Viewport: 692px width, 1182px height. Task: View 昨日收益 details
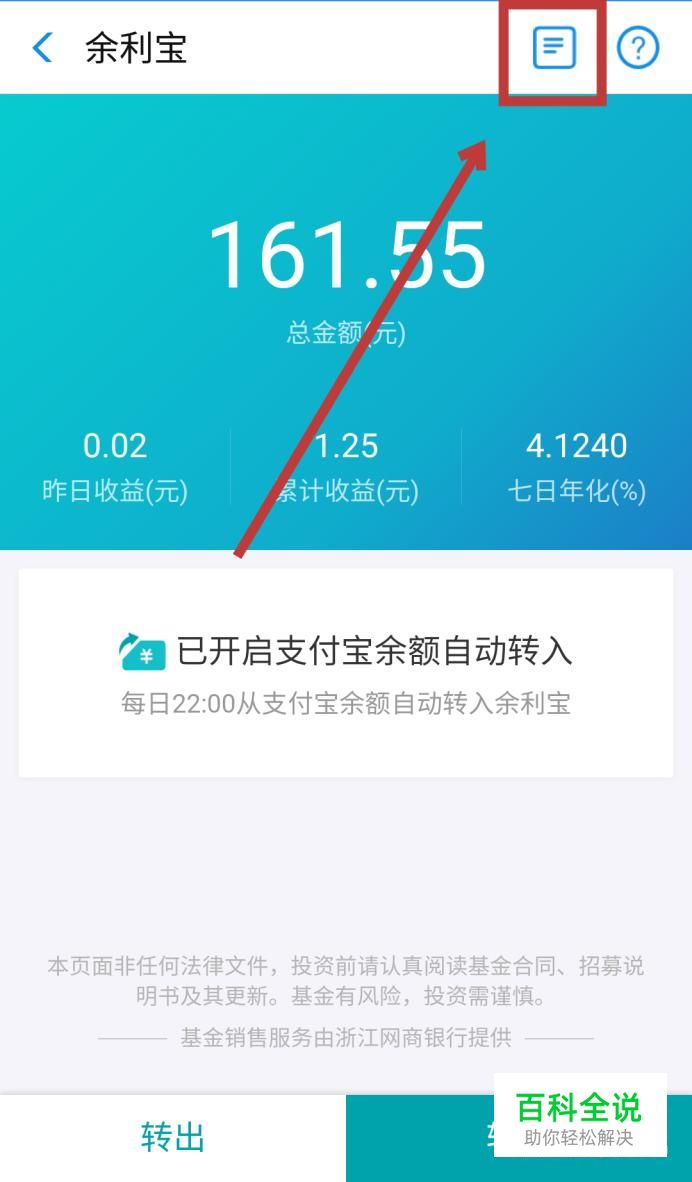click(x=115, y=467)
